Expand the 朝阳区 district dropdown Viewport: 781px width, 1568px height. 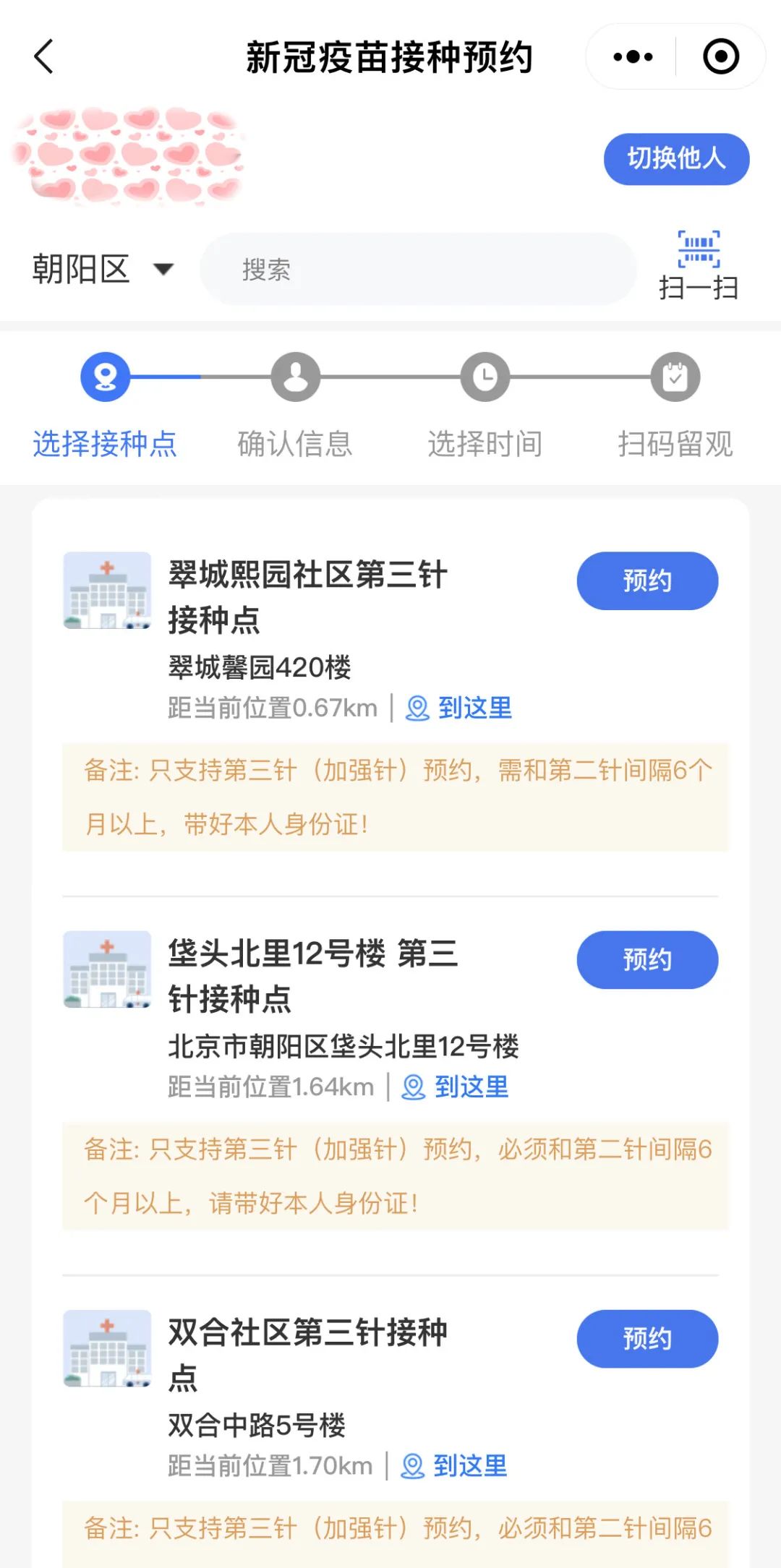(103, 270)
